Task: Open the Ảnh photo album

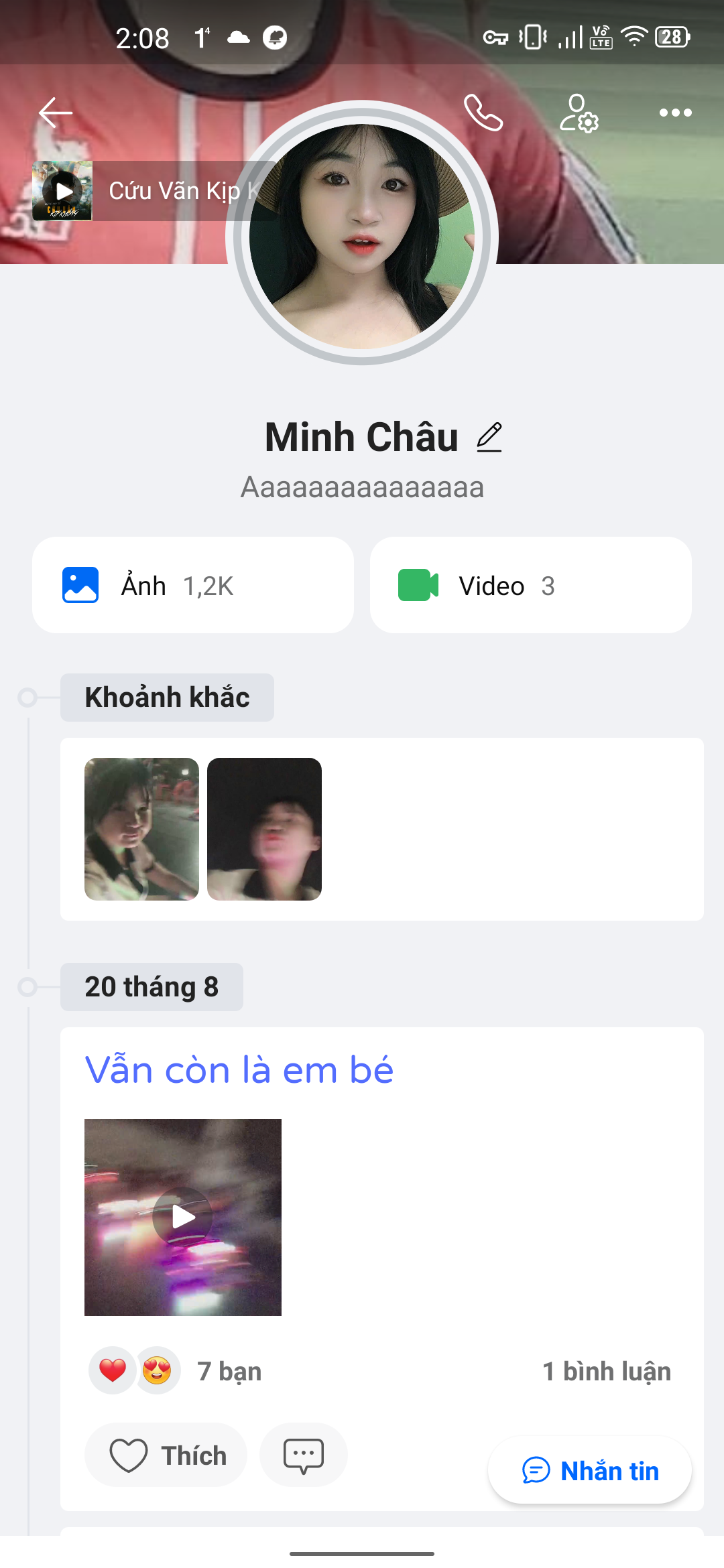Action: pos(193,585)
